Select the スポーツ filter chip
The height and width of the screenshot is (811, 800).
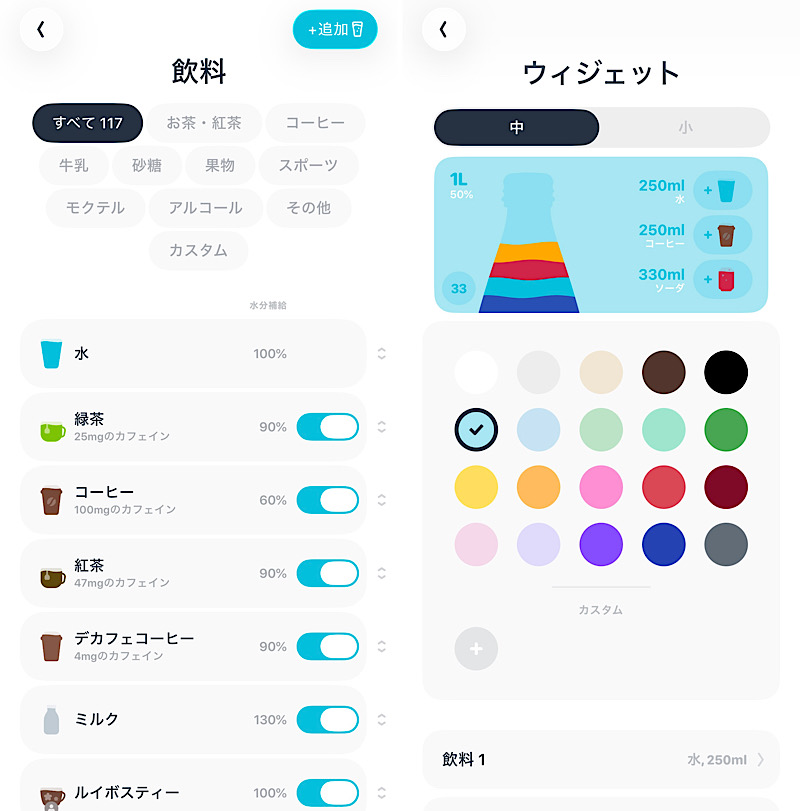(x=308, y=166)
